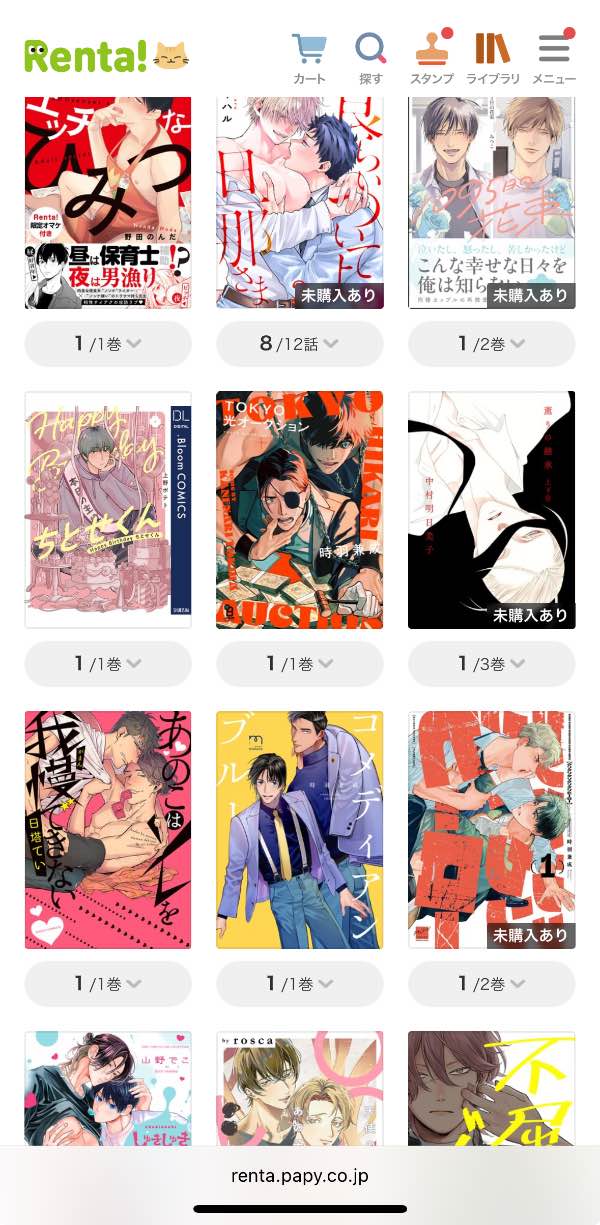The width and height of the screenshot is (600, 1225).
Task: Go to the Renta! home logo
Action: coord(106,56)
